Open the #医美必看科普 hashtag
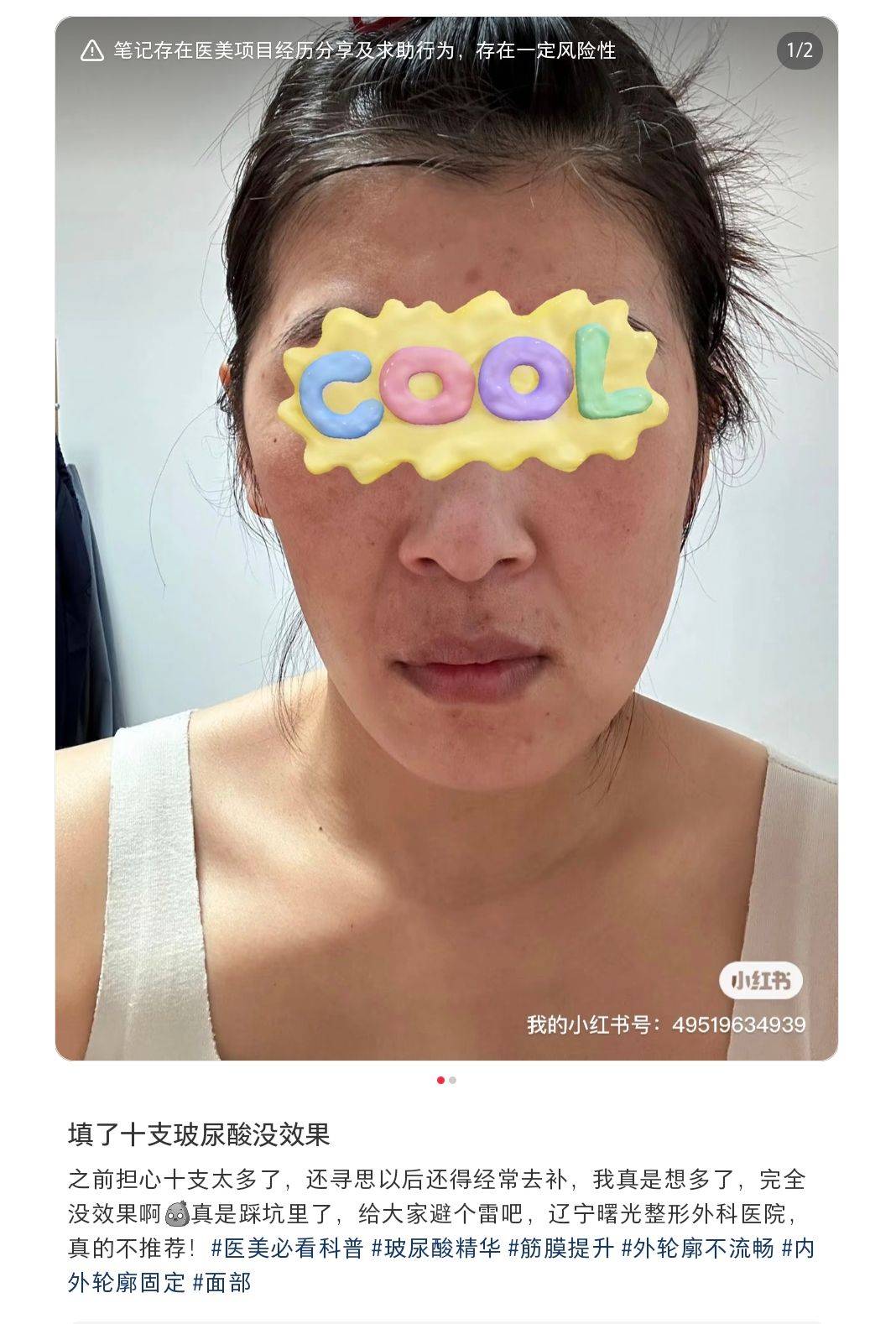 tap(287, 1248)
